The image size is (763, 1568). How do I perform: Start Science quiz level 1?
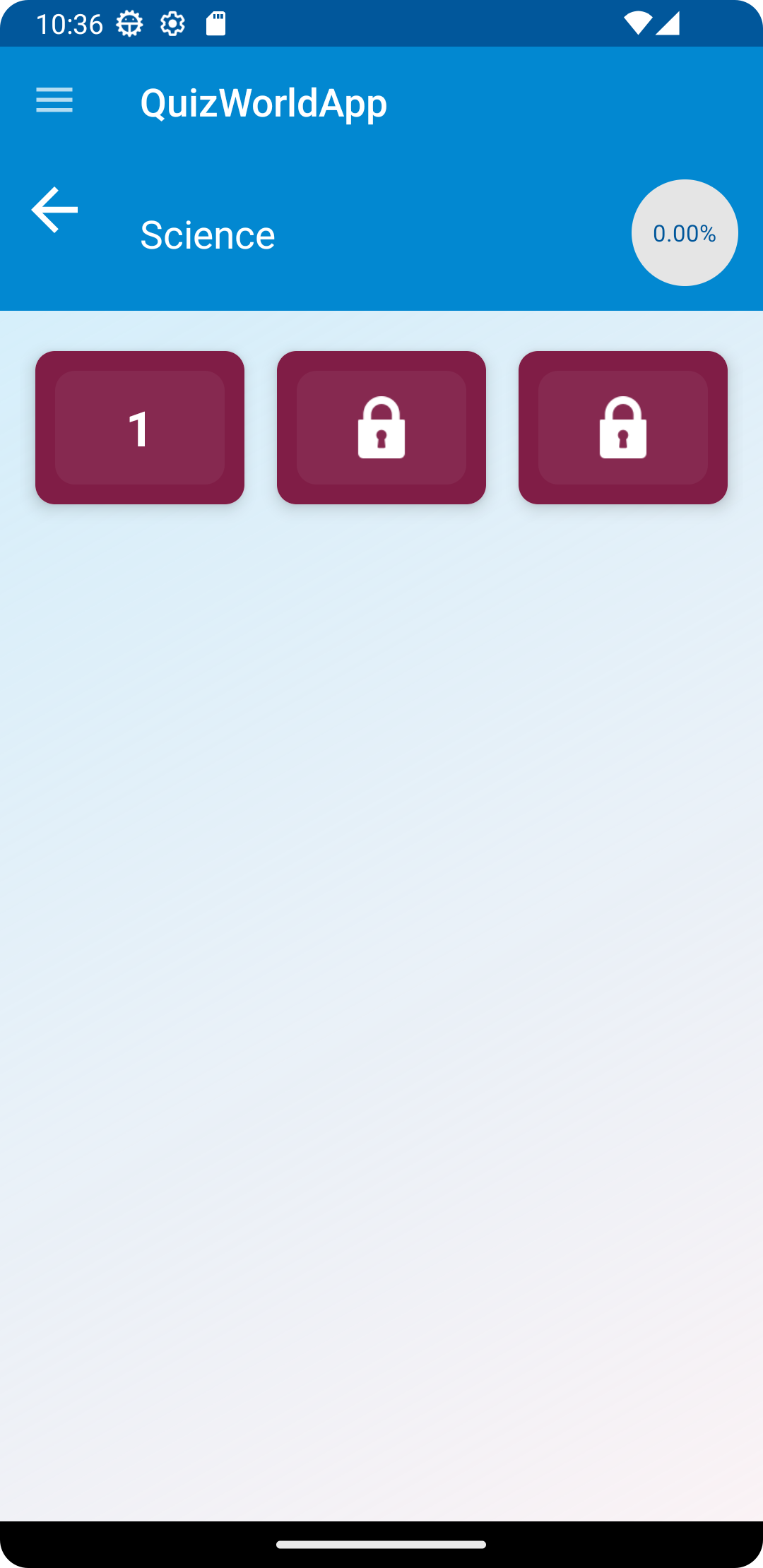pyautogui.click(x=140, y=428)
